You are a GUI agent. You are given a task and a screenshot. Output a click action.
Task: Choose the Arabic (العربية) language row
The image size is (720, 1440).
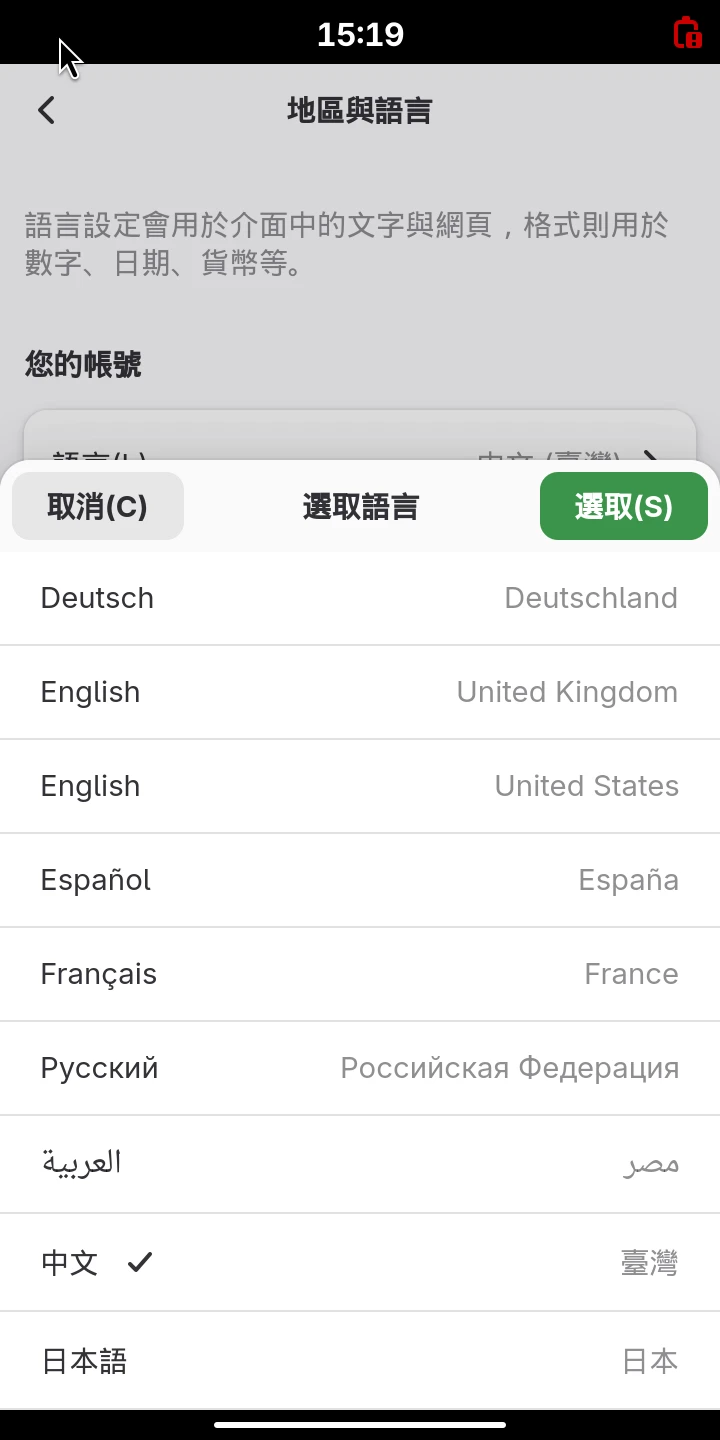359,1163
